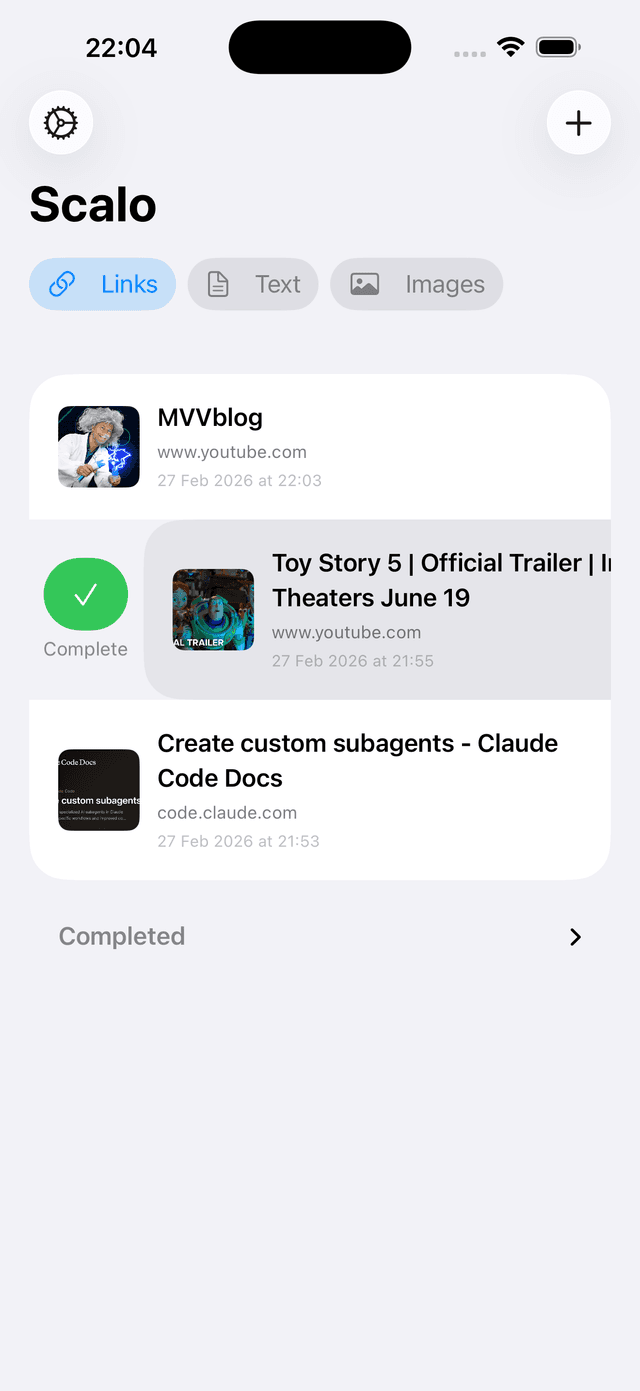This screenshot has width=640, height=1391.
Task: Open the settings gear icon
Action: (x=61, y=123)
